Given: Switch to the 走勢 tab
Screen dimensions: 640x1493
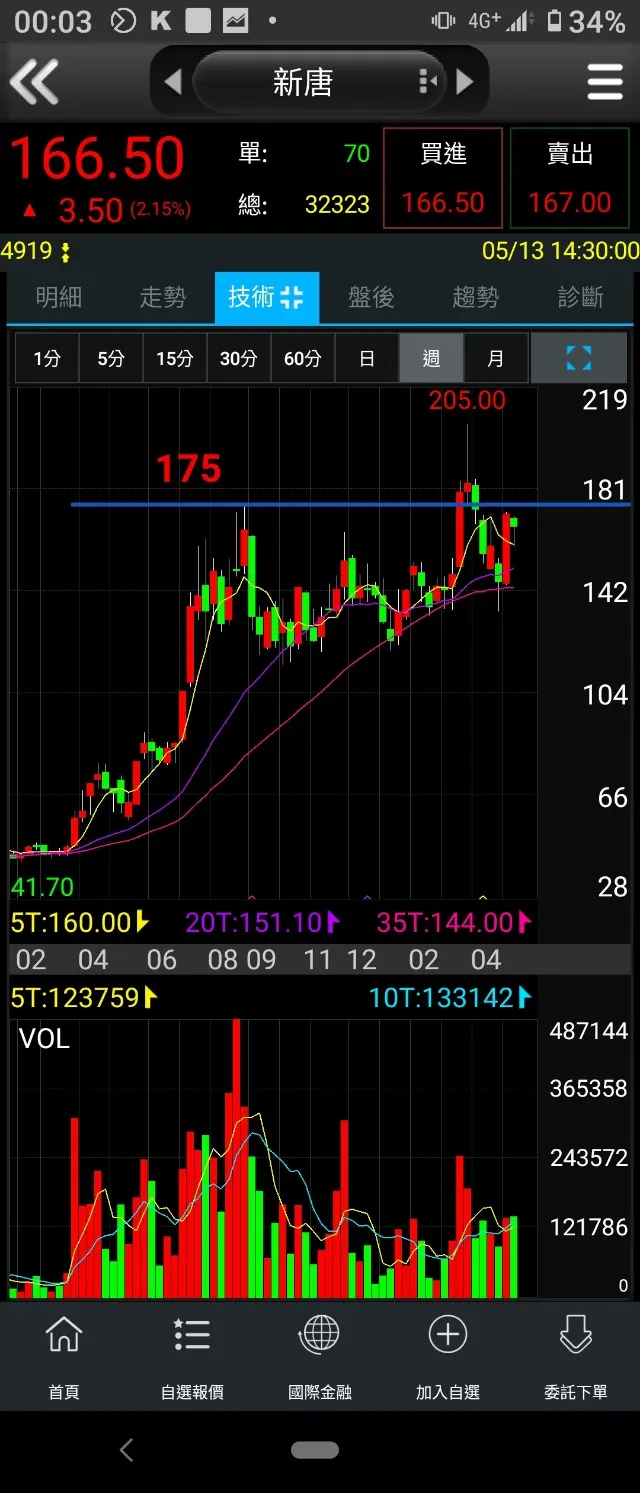Looking at the screenshot, I should pyautogui.click(x=162, y=297).
